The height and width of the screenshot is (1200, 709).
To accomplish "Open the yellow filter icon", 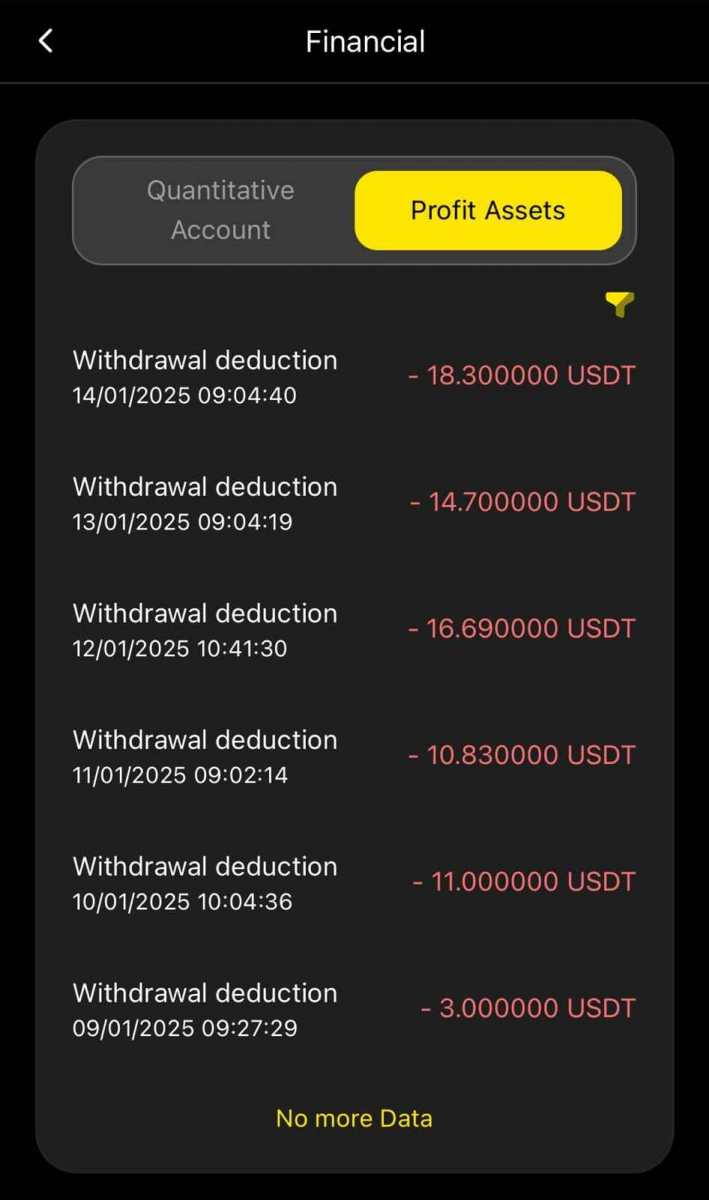I will (x=620, y=305).
